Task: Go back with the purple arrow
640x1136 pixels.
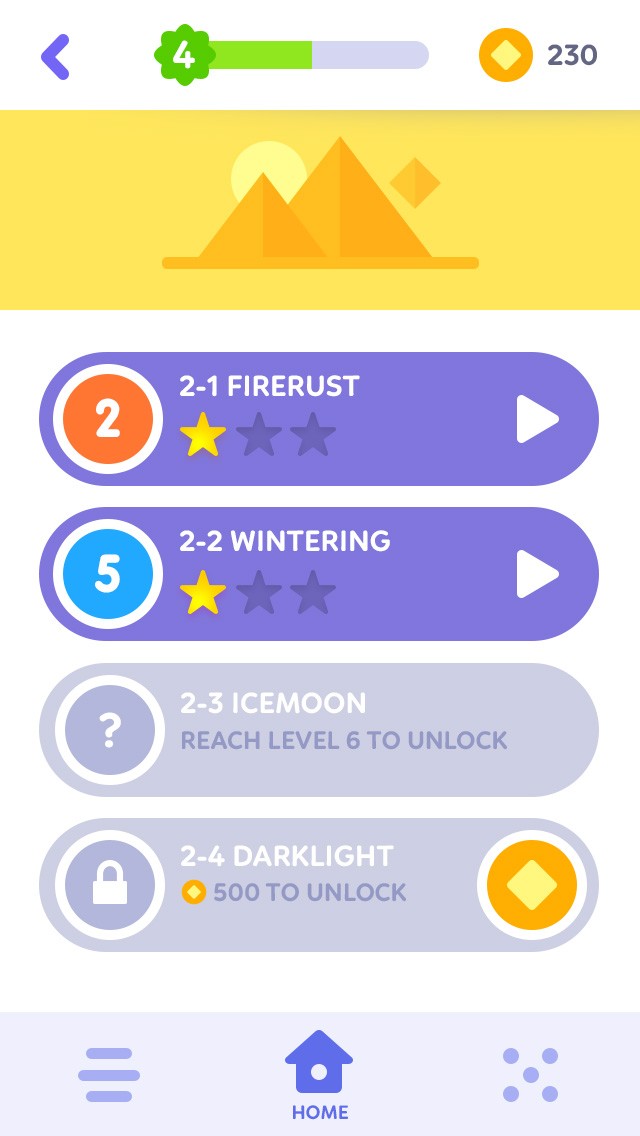Action: (x=55, y=57)
